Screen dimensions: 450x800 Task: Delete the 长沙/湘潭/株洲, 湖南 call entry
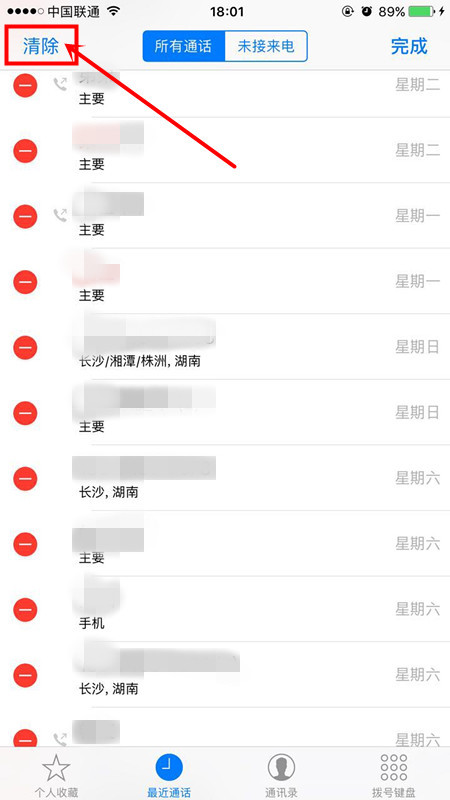(x=25, y=348)
